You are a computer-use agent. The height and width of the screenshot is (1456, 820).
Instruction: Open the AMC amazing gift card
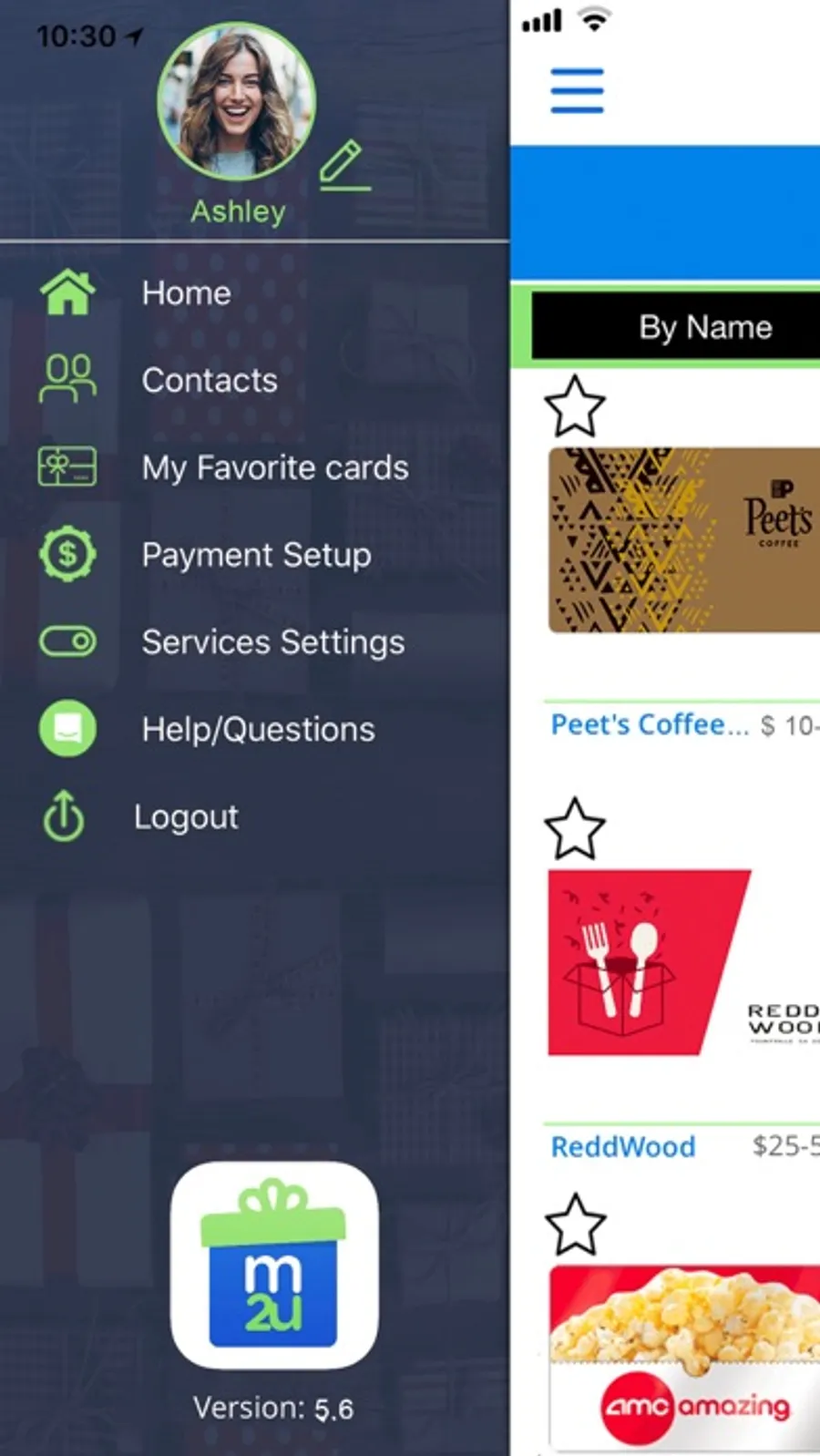[x=684, y=1358]
